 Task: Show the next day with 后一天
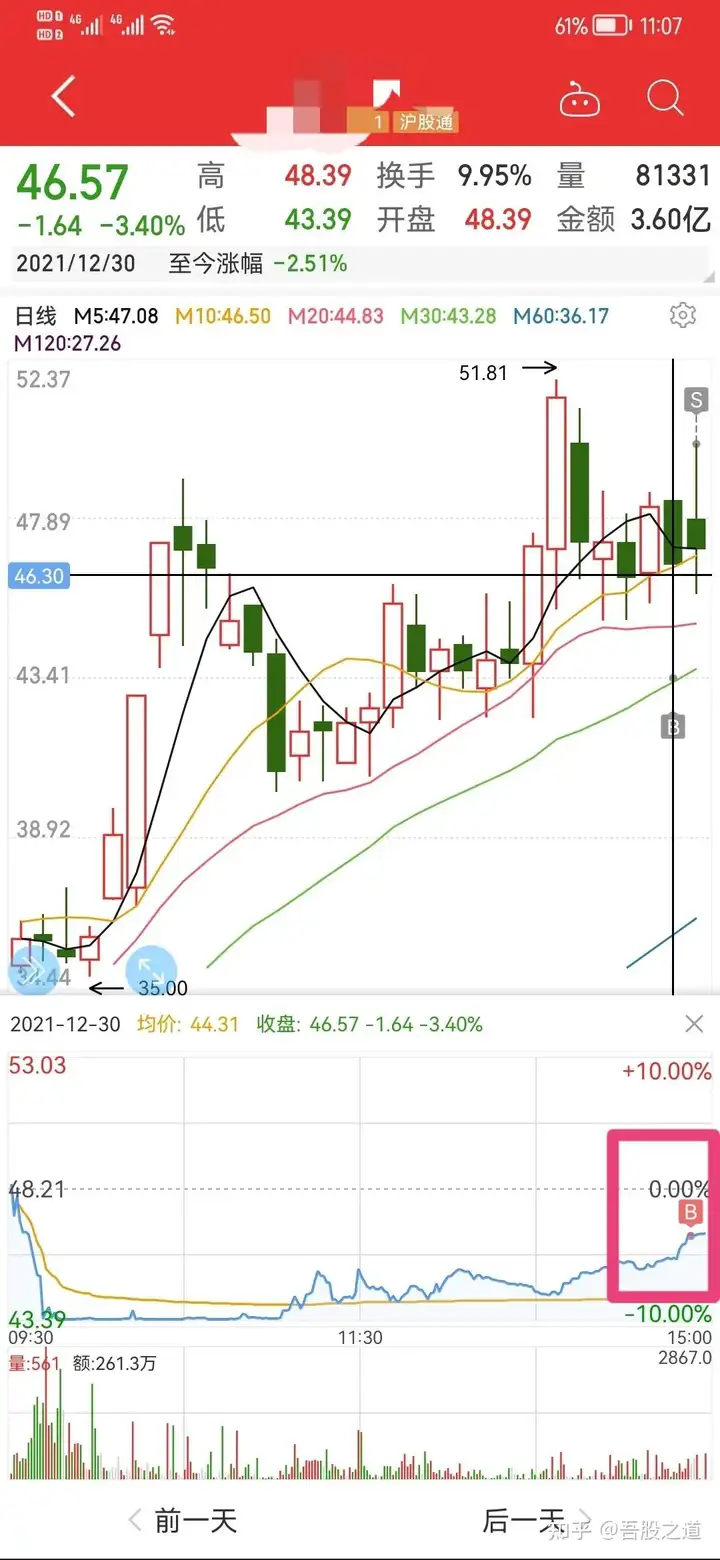click(523, 1521)
